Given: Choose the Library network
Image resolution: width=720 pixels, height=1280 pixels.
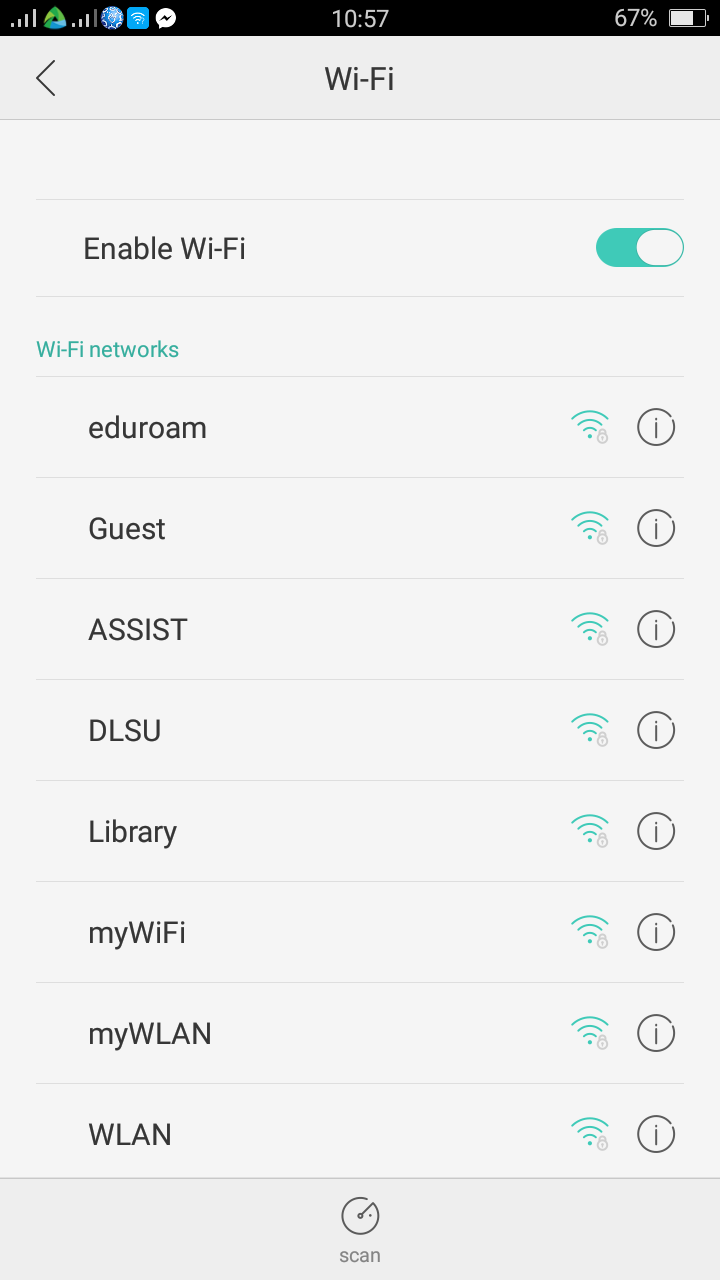Looking at the screenshot, I should [x=133, y=832].
